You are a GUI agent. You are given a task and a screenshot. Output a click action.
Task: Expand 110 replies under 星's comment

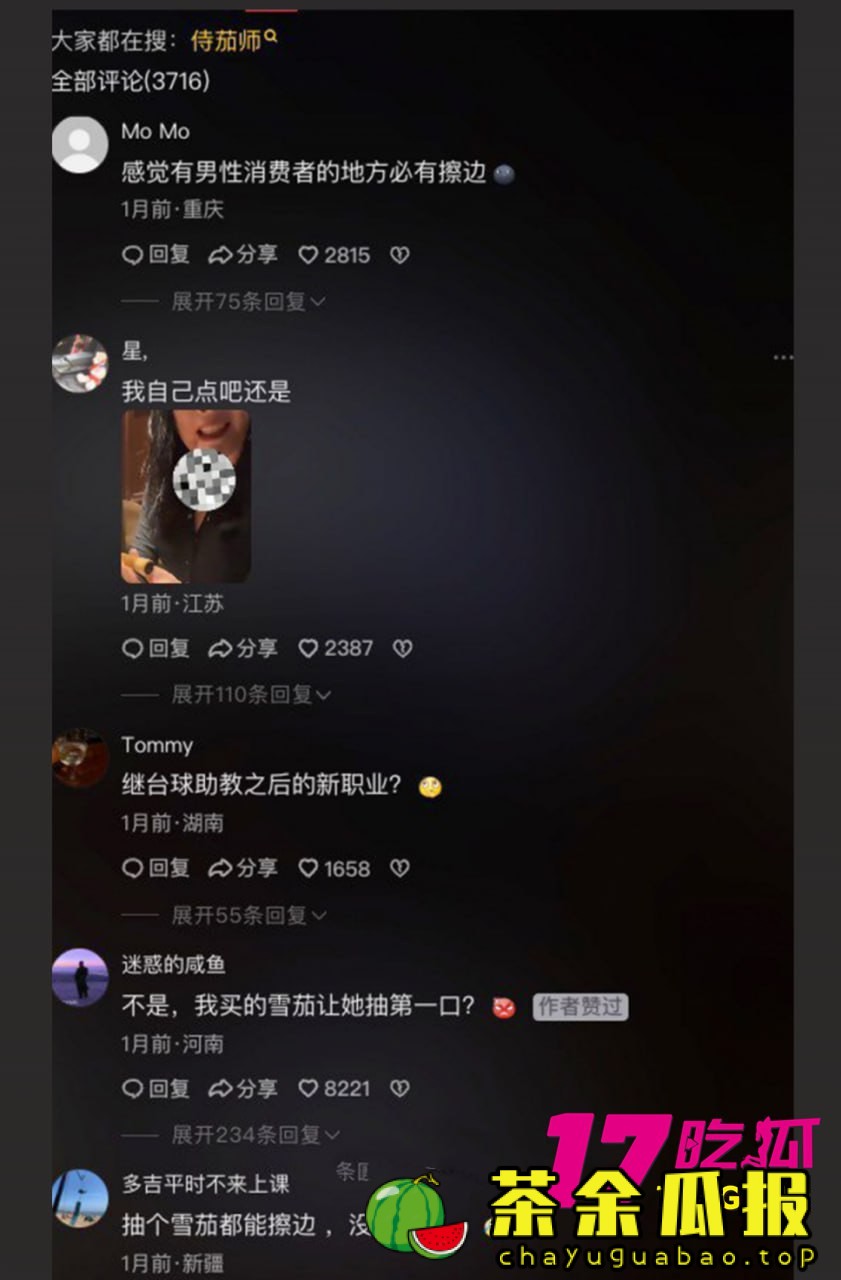[x=251, y=694]
